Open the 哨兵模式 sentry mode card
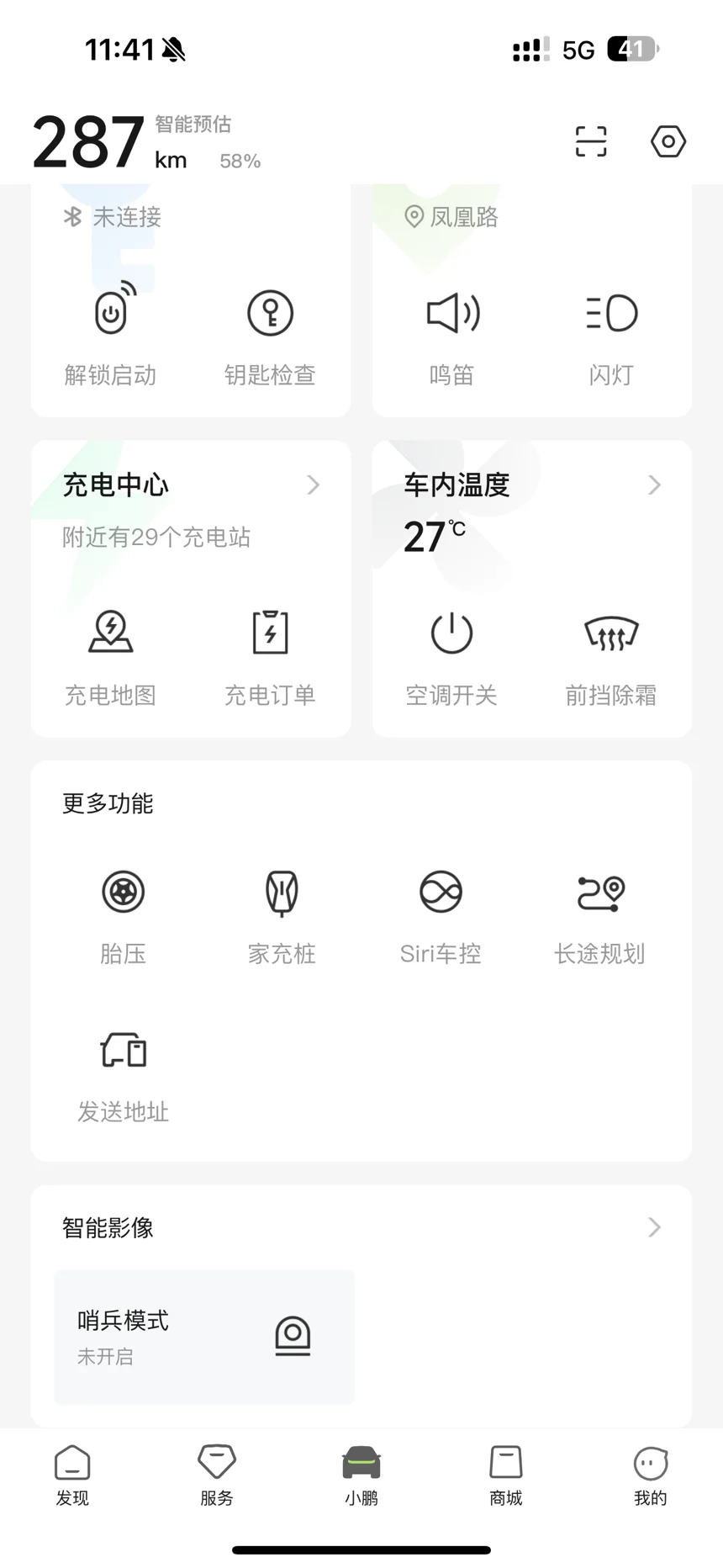723x1568 pixels. click(x=204, y=1336)
